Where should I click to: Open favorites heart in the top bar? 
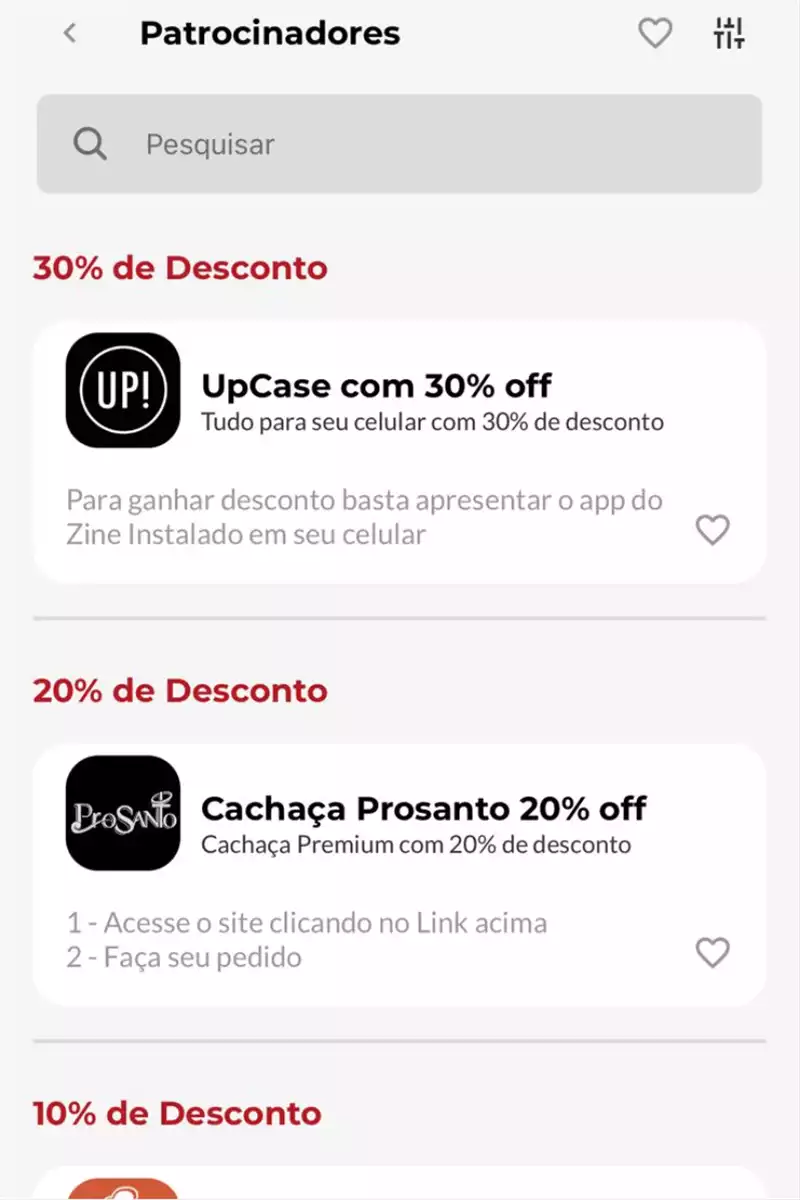point(655,33)
